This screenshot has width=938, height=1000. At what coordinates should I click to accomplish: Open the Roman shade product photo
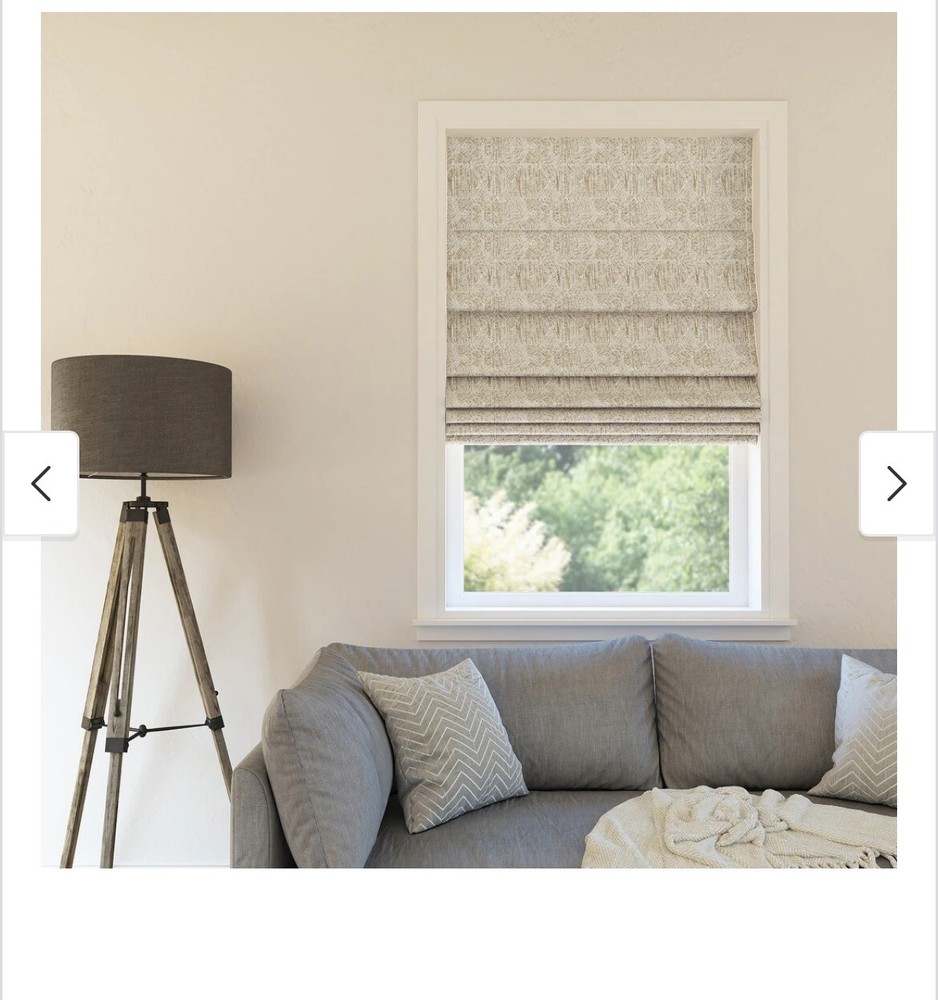(x=468, y=440)
